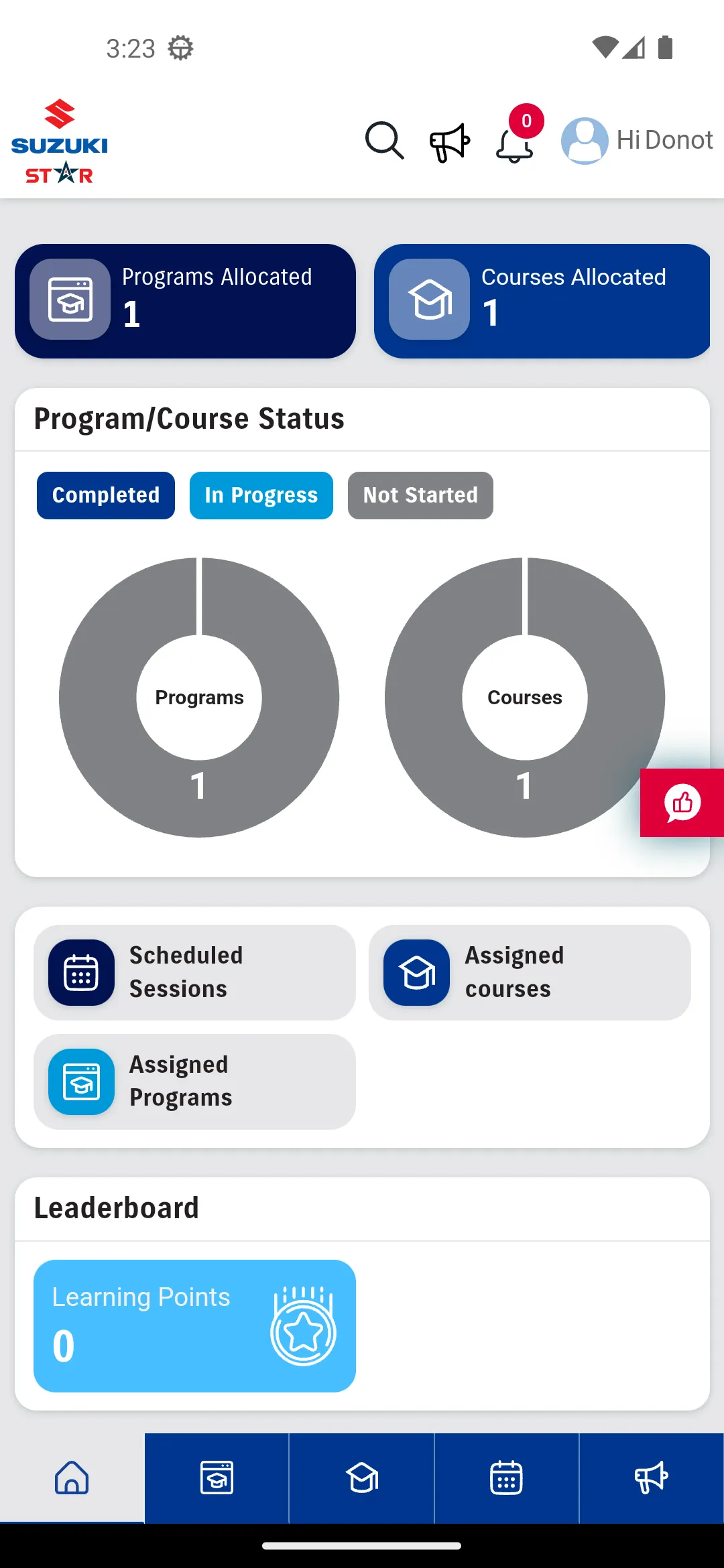Image resolution: width=724 pixels, height=1568 pixels.
Task: Select the Not Started status chip
Action: click(420, 495)
